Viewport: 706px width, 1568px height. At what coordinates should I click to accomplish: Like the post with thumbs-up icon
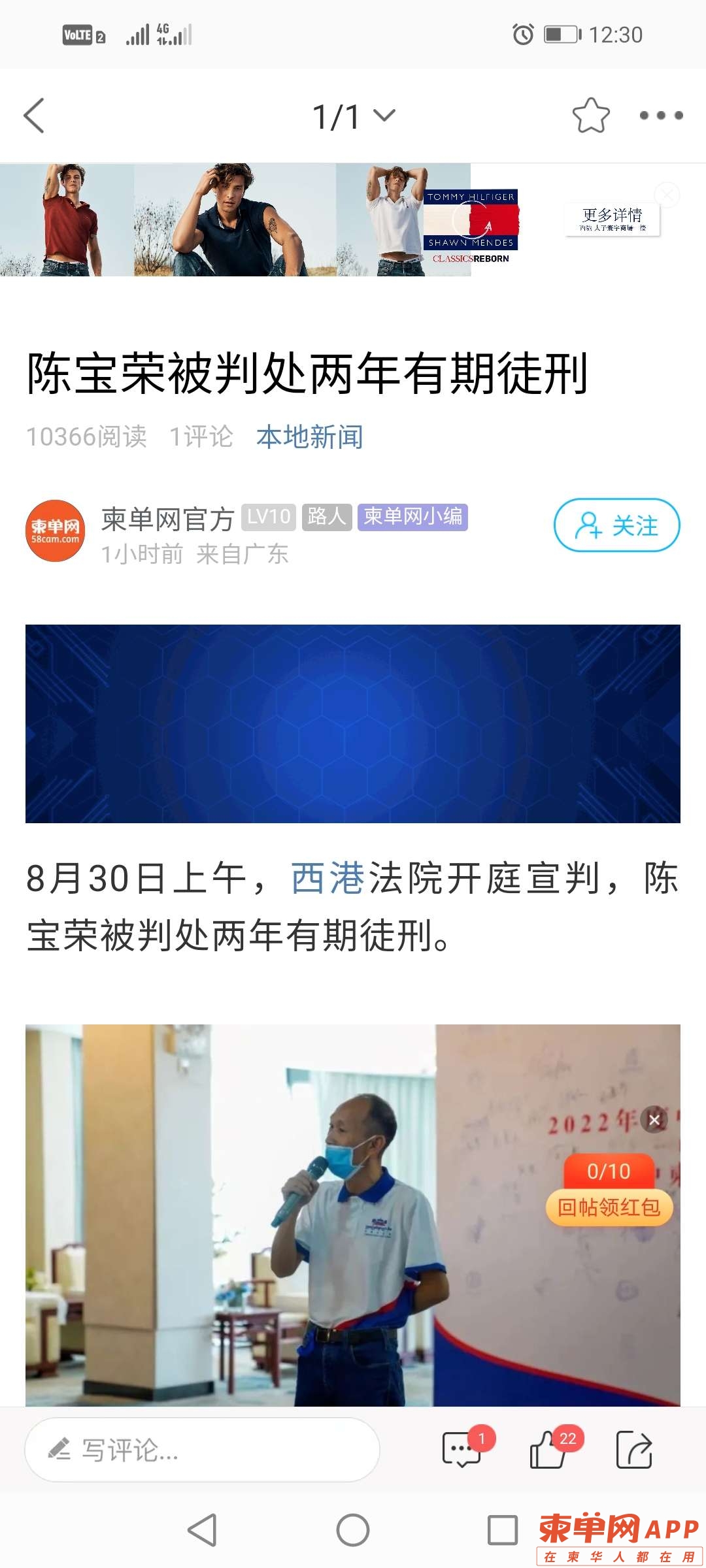coord(548,1450)
